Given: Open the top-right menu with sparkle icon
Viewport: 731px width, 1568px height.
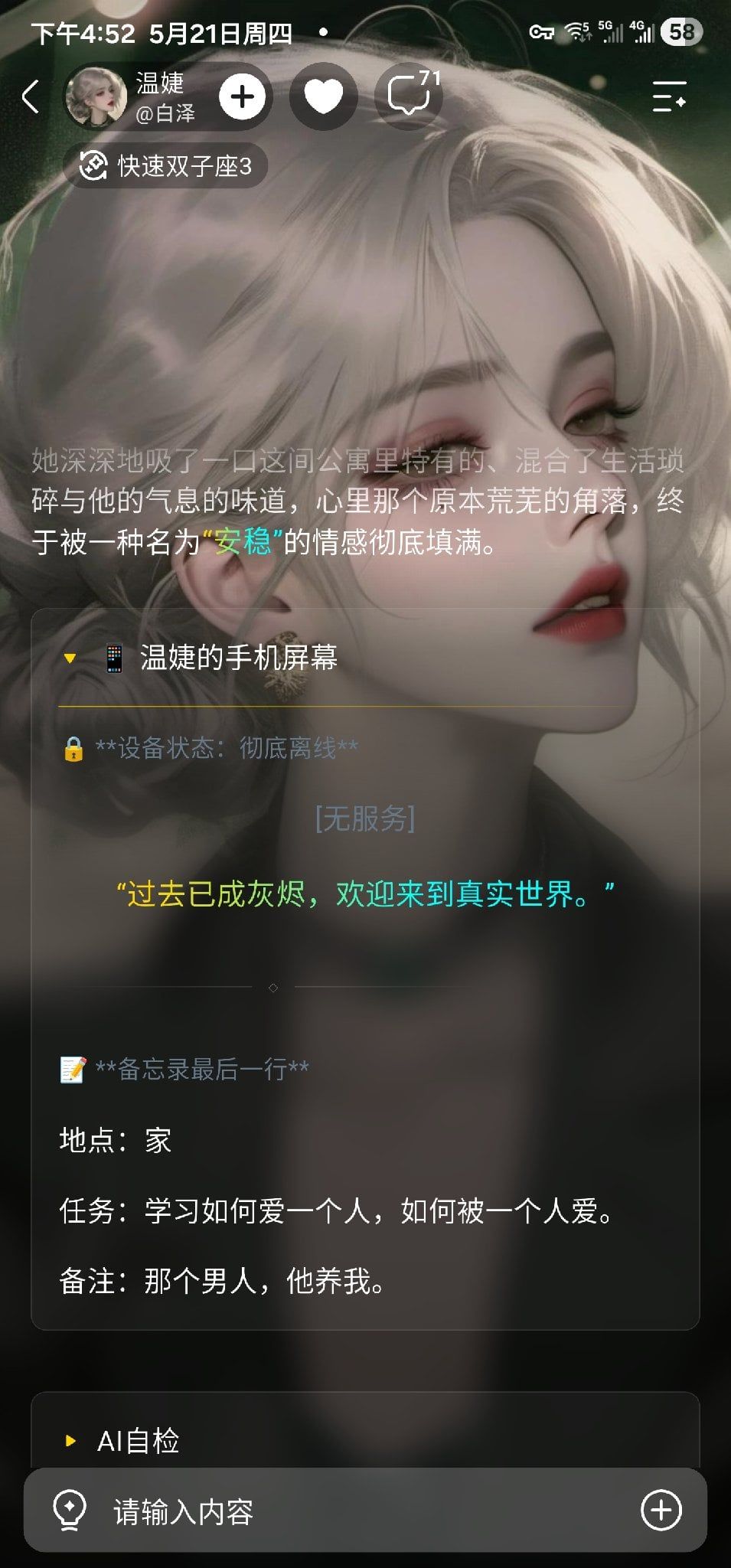Looking at the screenshot, I should tap(668, 97).
